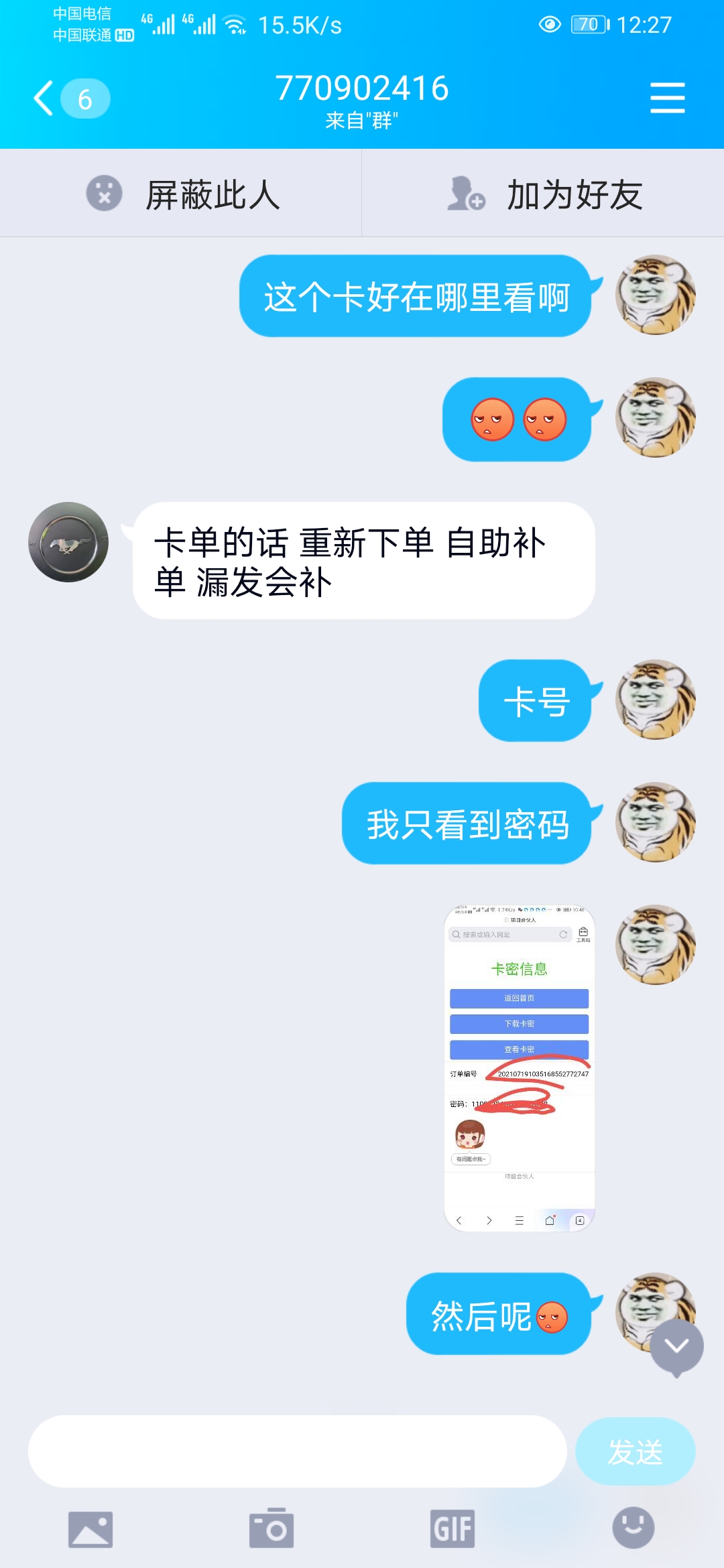Open the mustang avatar's profile
The height and width of the screenshot is (1568, 724).
68,542
